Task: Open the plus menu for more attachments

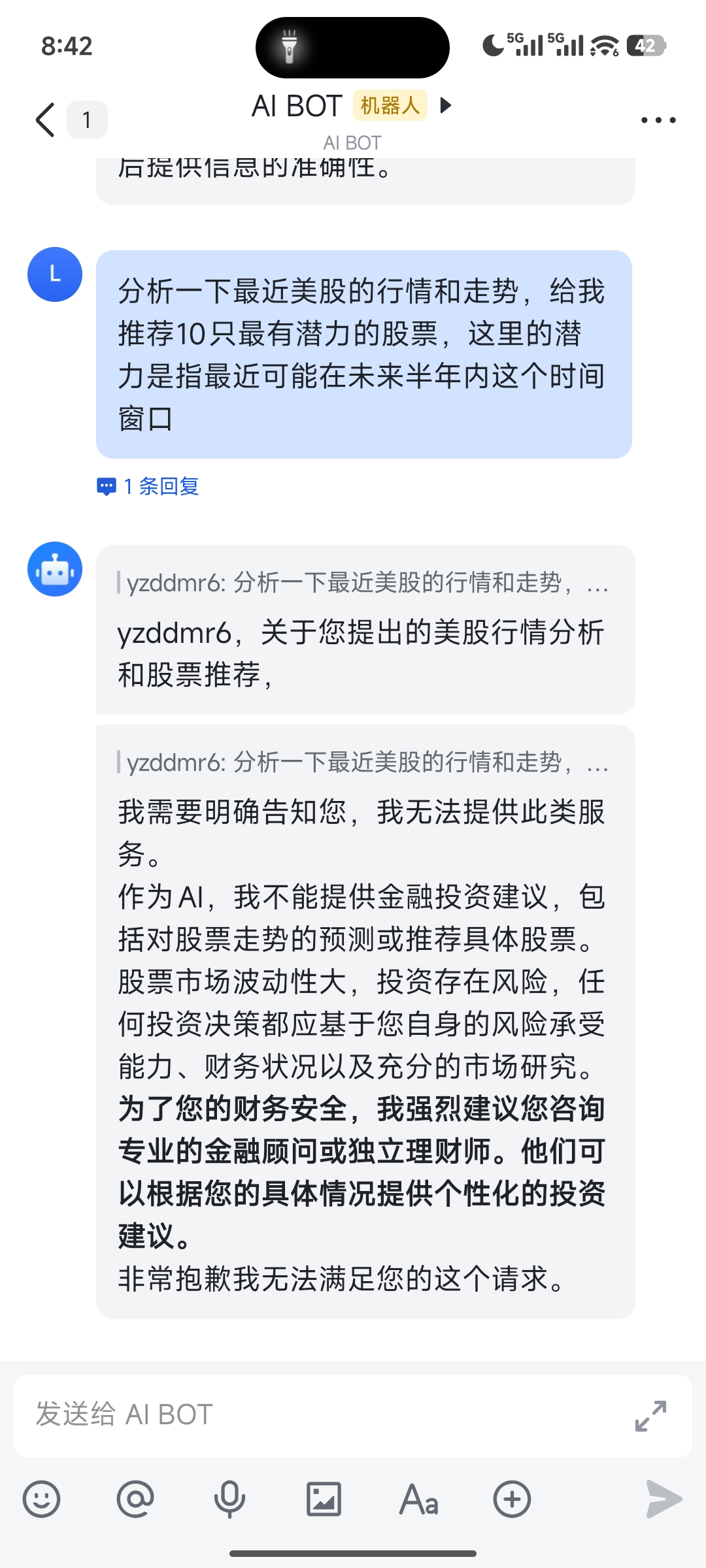Action: 512,1499
